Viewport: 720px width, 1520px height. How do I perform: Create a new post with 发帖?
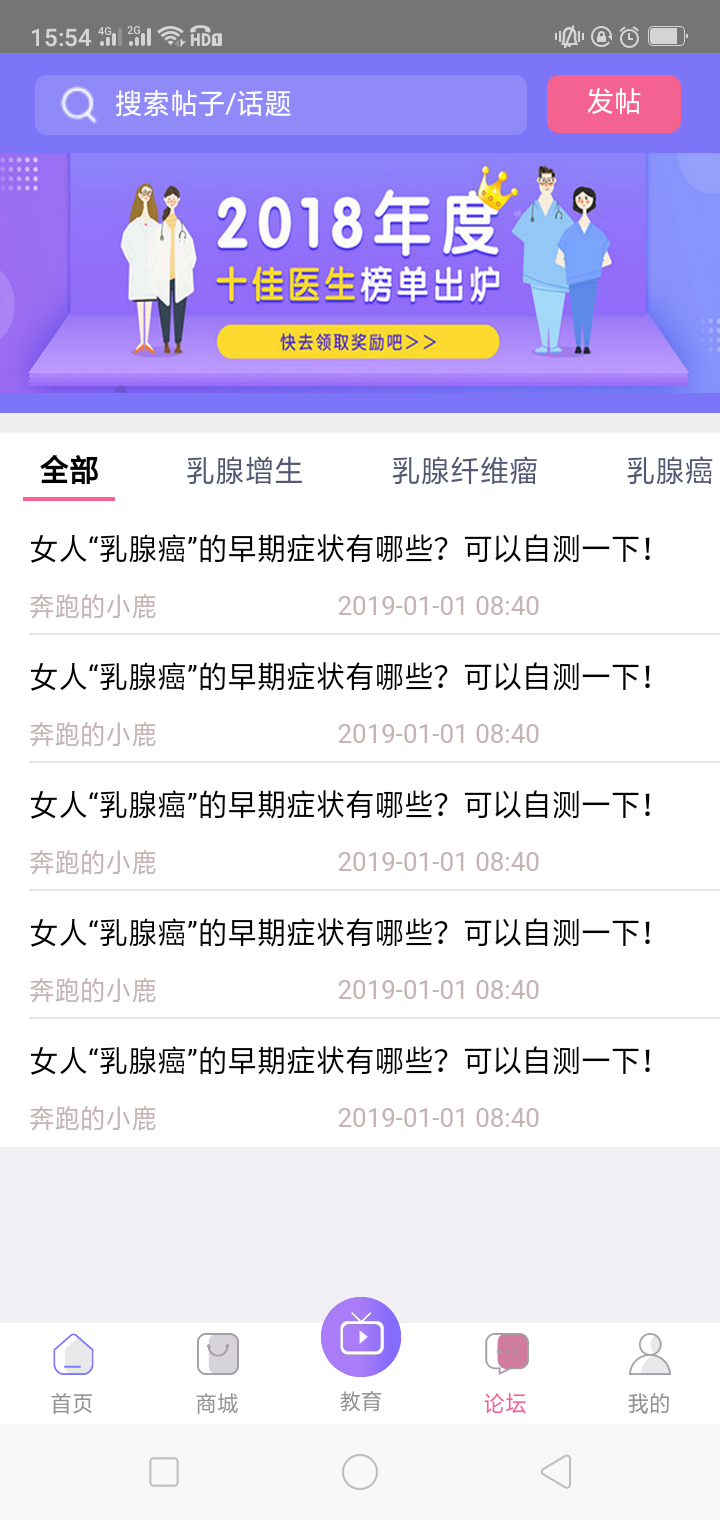coord(613,103)
